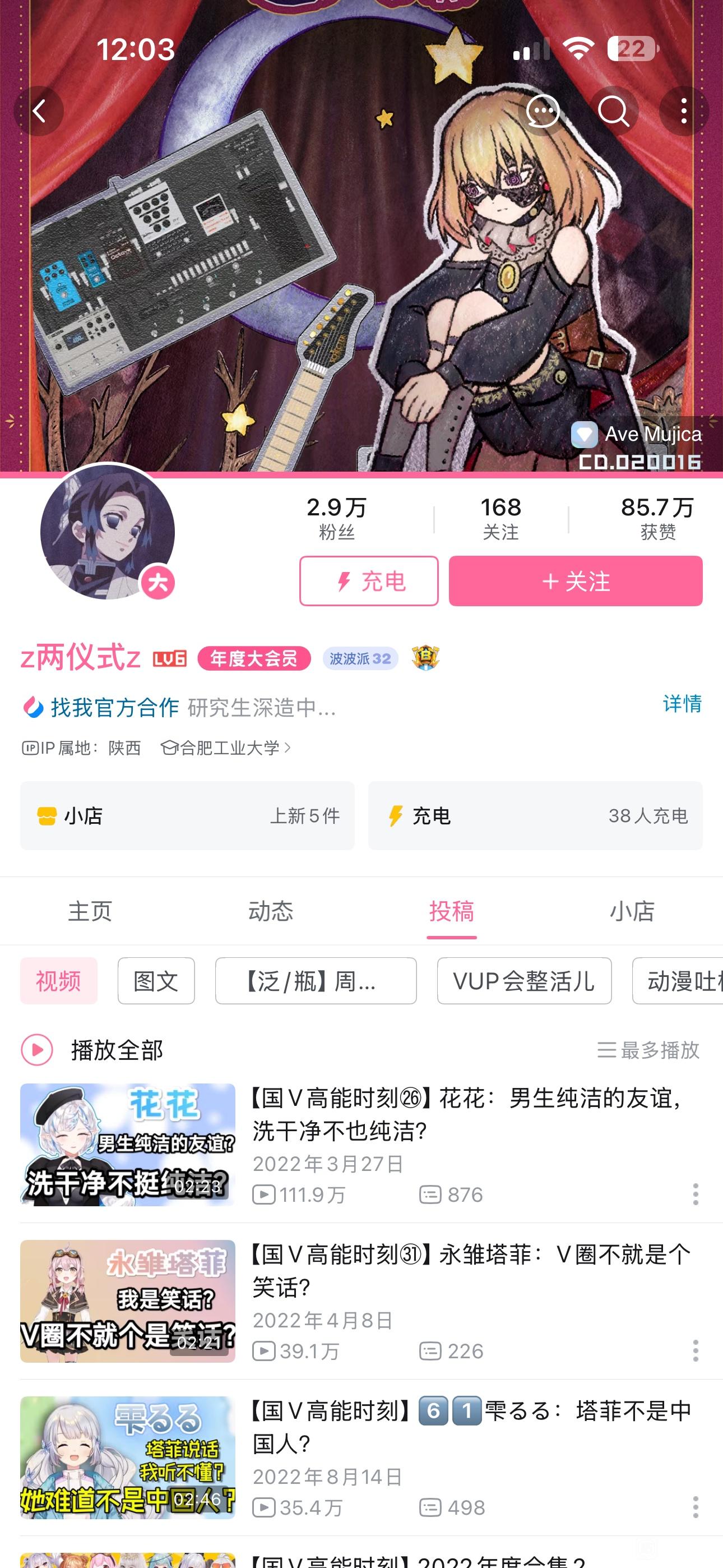Open the top-right overflow menu

tap(684, 112)
